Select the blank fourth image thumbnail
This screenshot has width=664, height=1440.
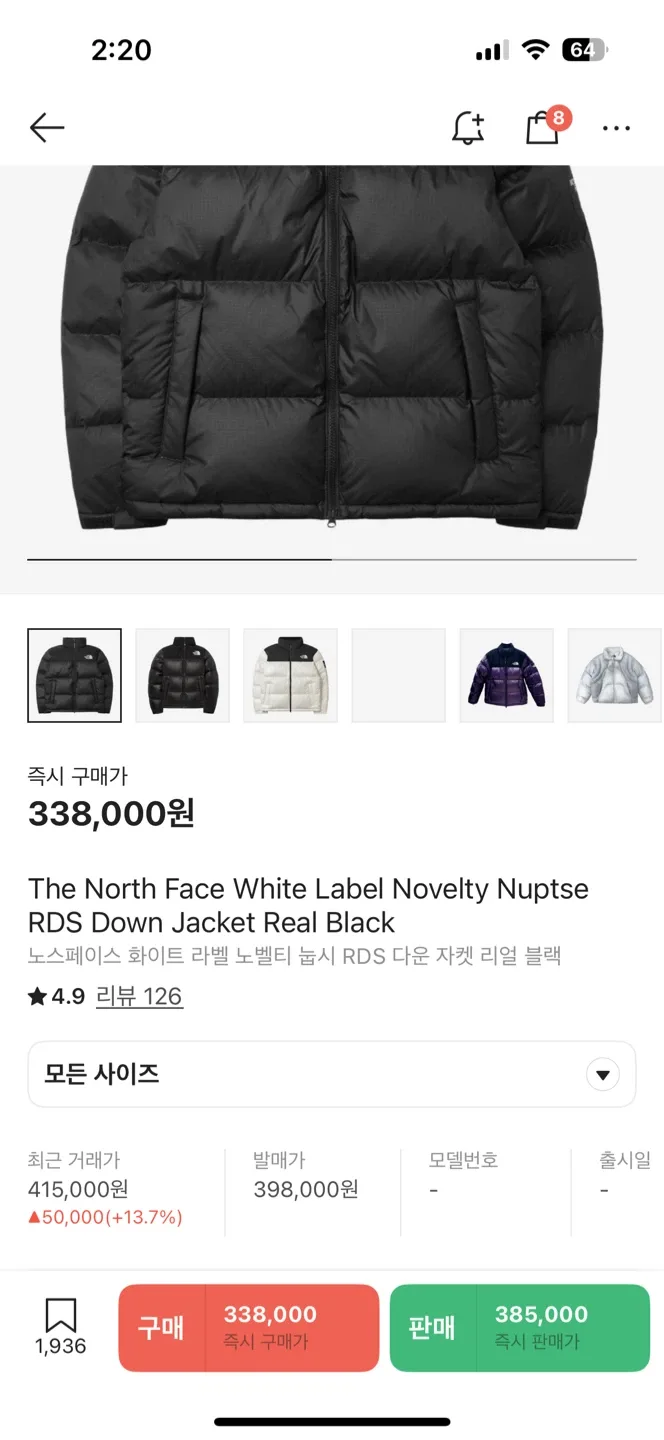click(399, 675)
